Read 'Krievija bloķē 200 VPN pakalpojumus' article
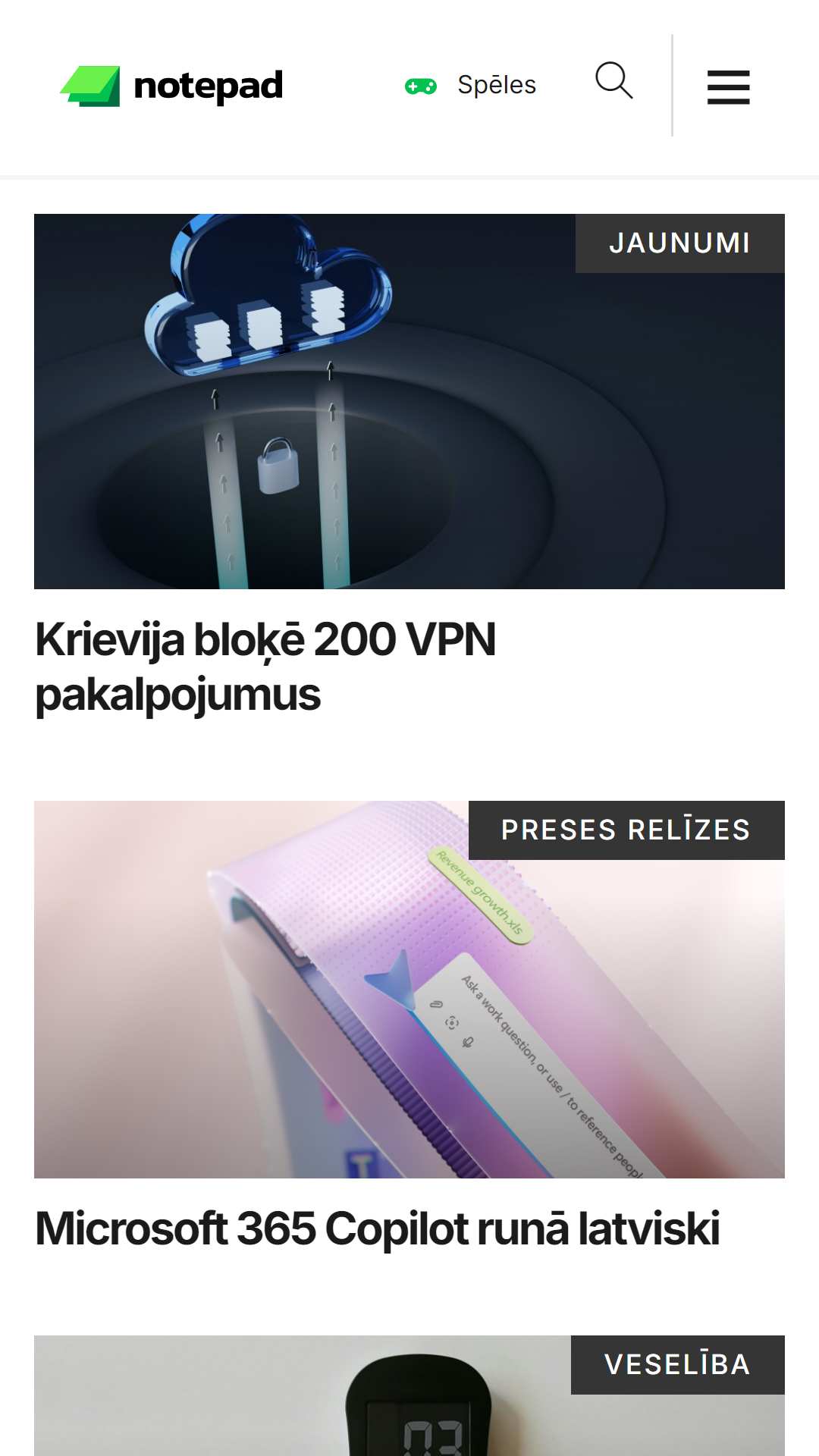 [x=265, y=667]
